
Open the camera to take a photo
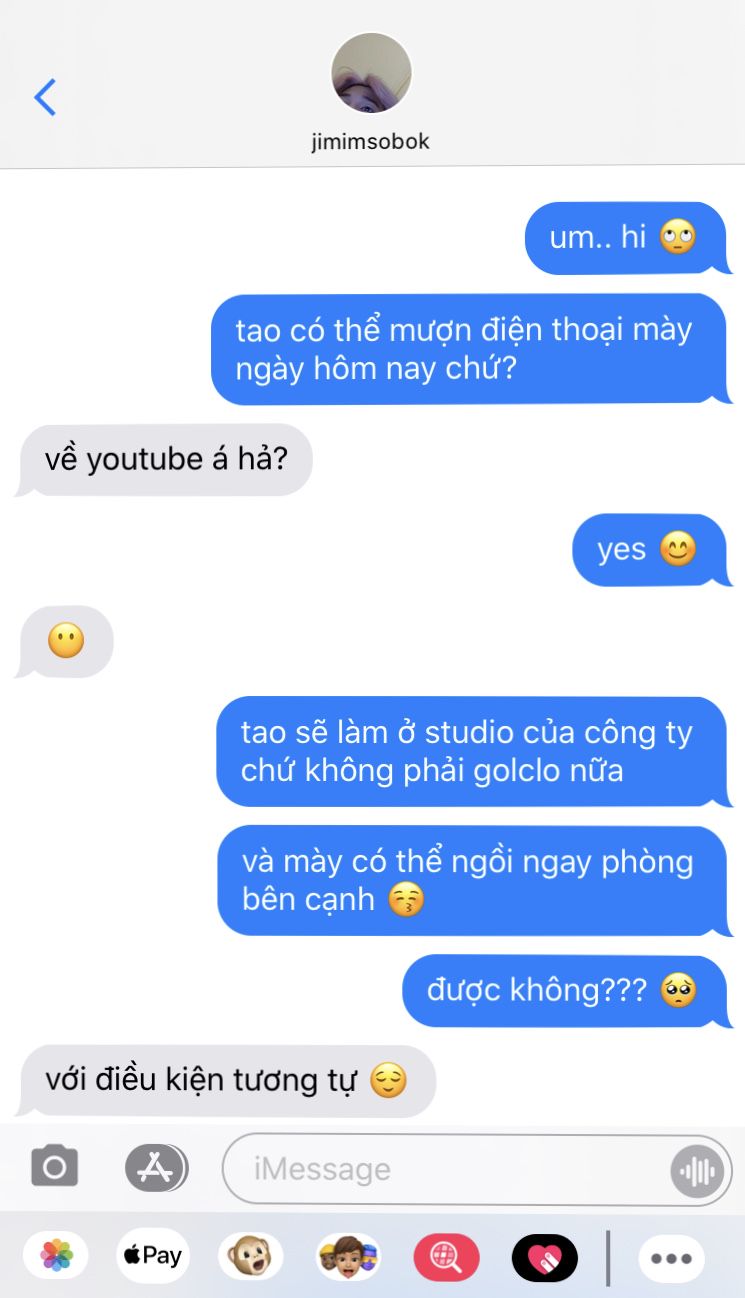pos(54,1167)
